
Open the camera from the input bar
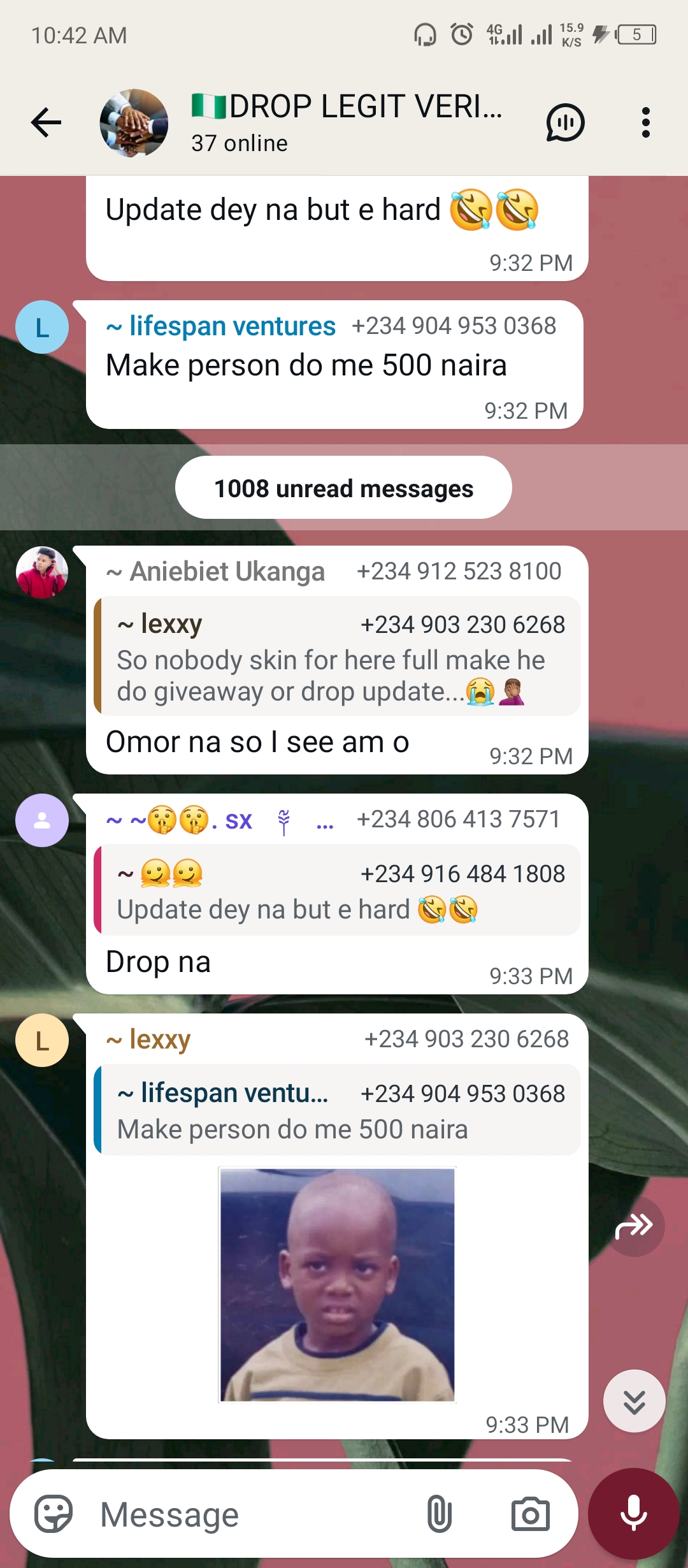[530, 1514]
